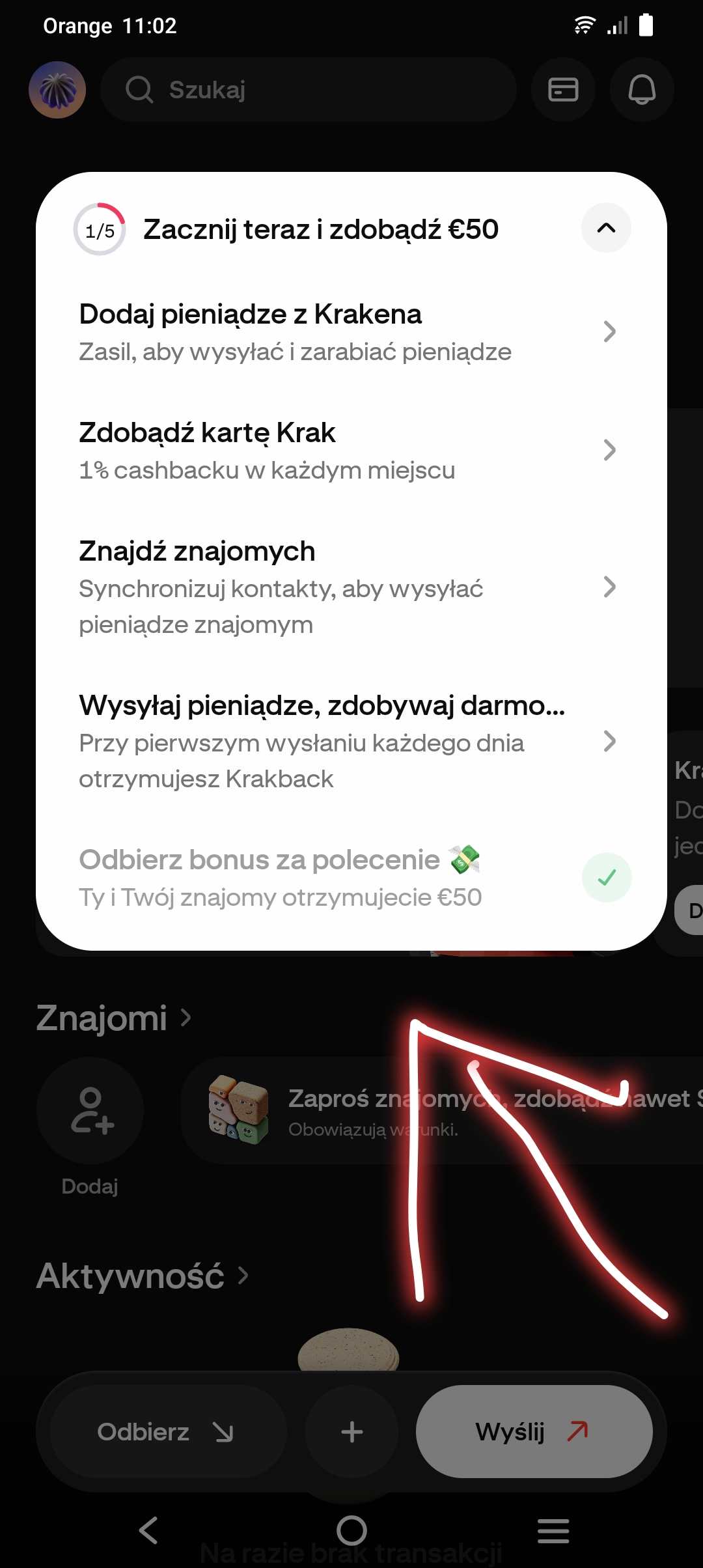Add a friend with Dodaj

pyautogui.click(x=90, y=1112)
